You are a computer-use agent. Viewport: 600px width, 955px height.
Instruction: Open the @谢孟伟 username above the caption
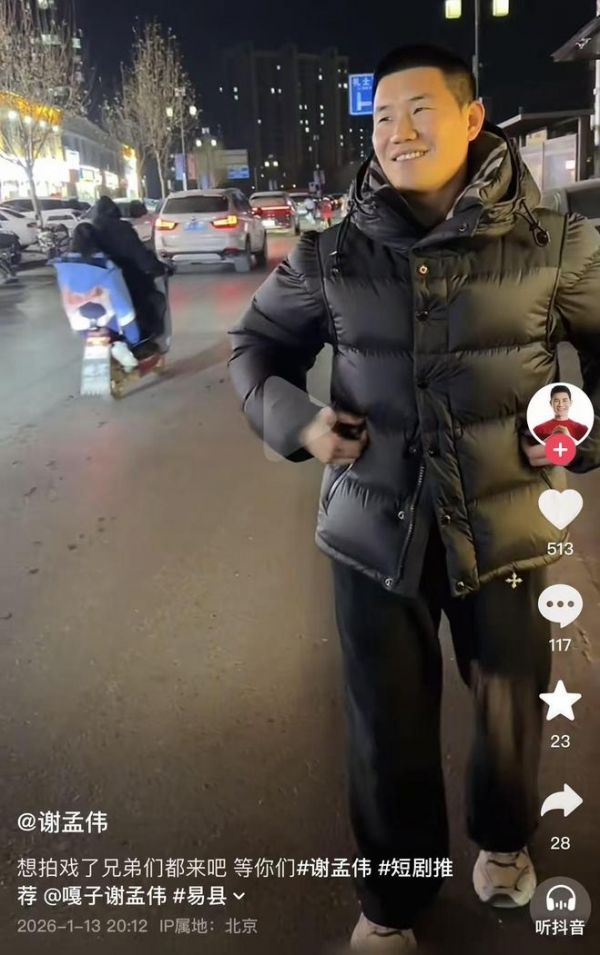pos(62,822)
